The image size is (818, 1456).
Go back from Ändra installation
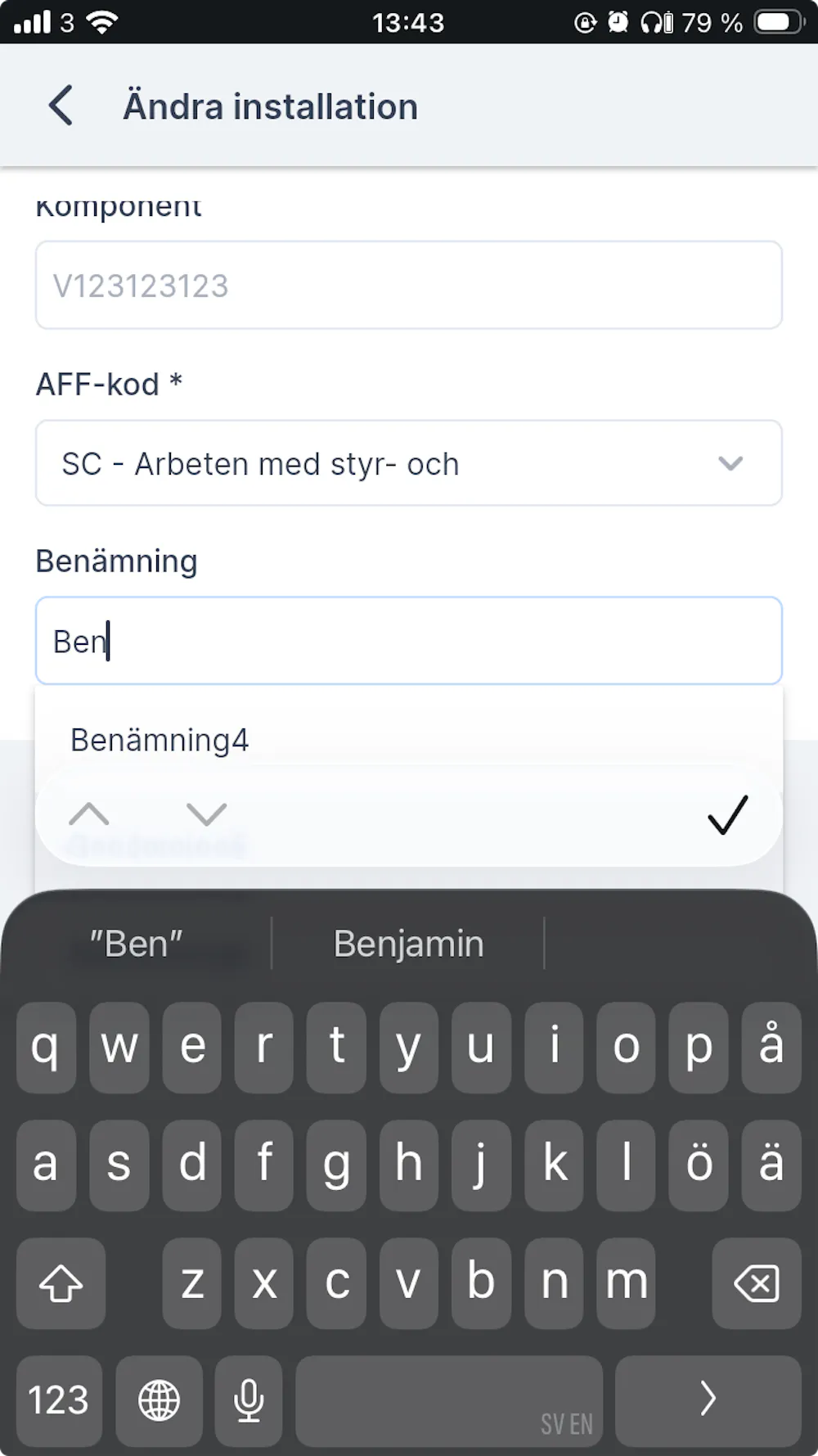tap(61, 106)
